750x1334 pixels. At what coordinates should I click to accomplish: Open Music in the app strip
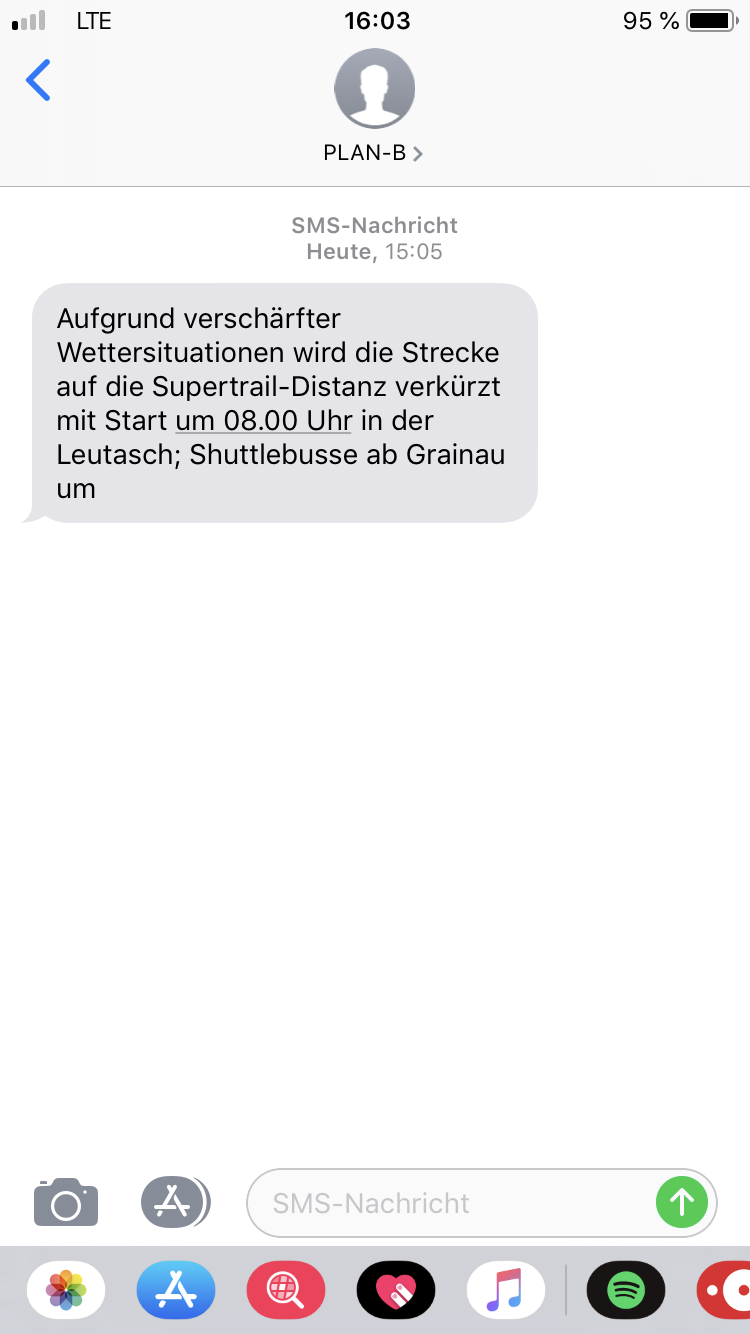tap(506, 1289)
